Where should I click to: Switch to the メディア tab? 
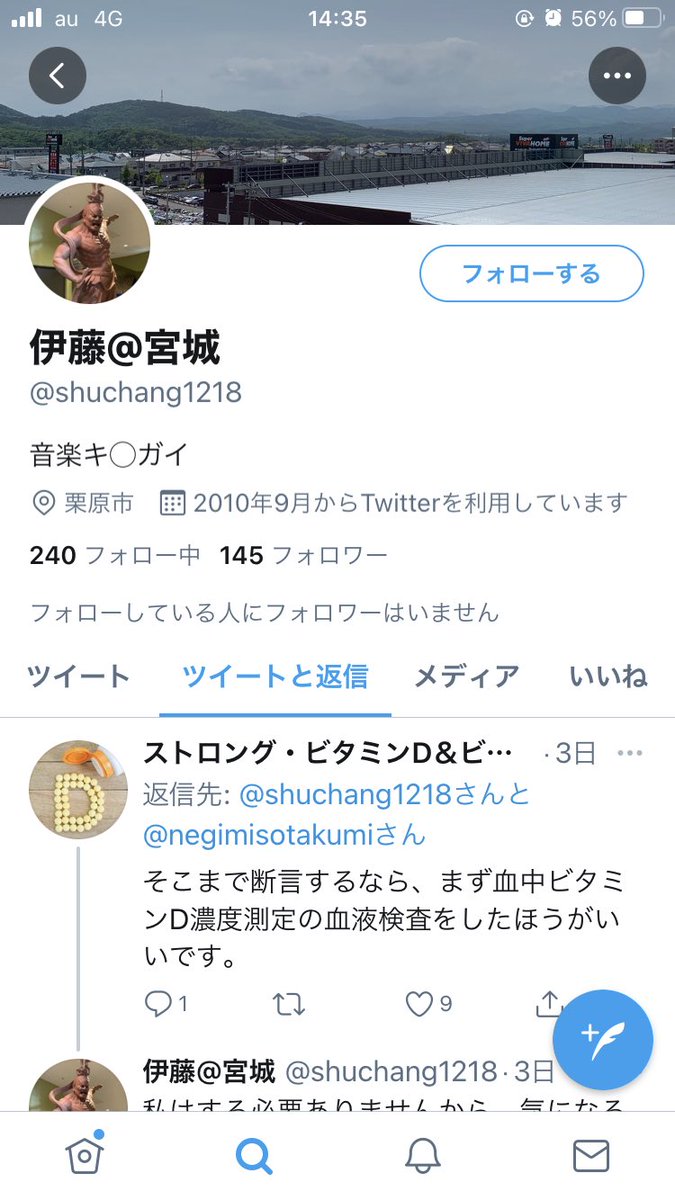(x=467, y=677)
